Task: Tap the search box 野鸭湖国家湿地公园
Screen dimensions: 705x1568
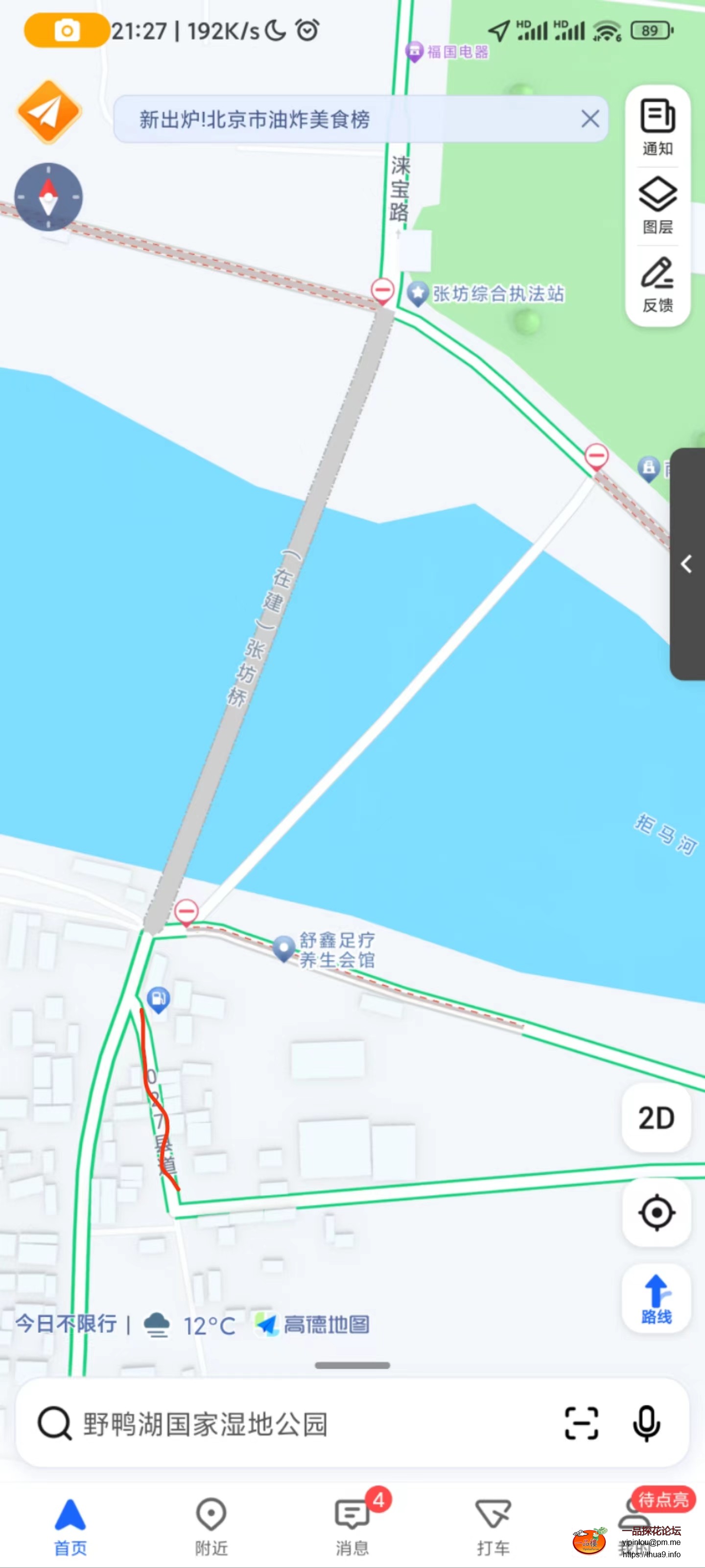Action: [292, 1423]
